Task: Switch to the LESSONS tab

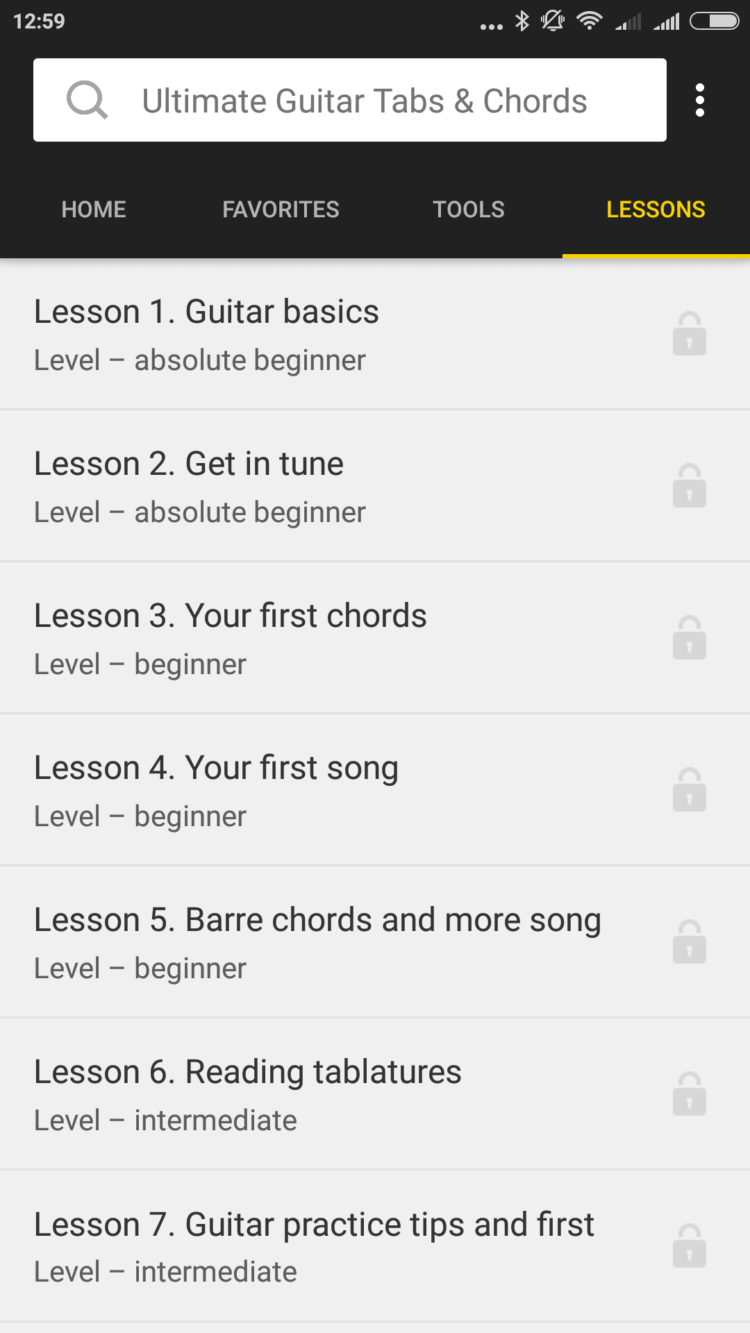Action: point(655,209)
